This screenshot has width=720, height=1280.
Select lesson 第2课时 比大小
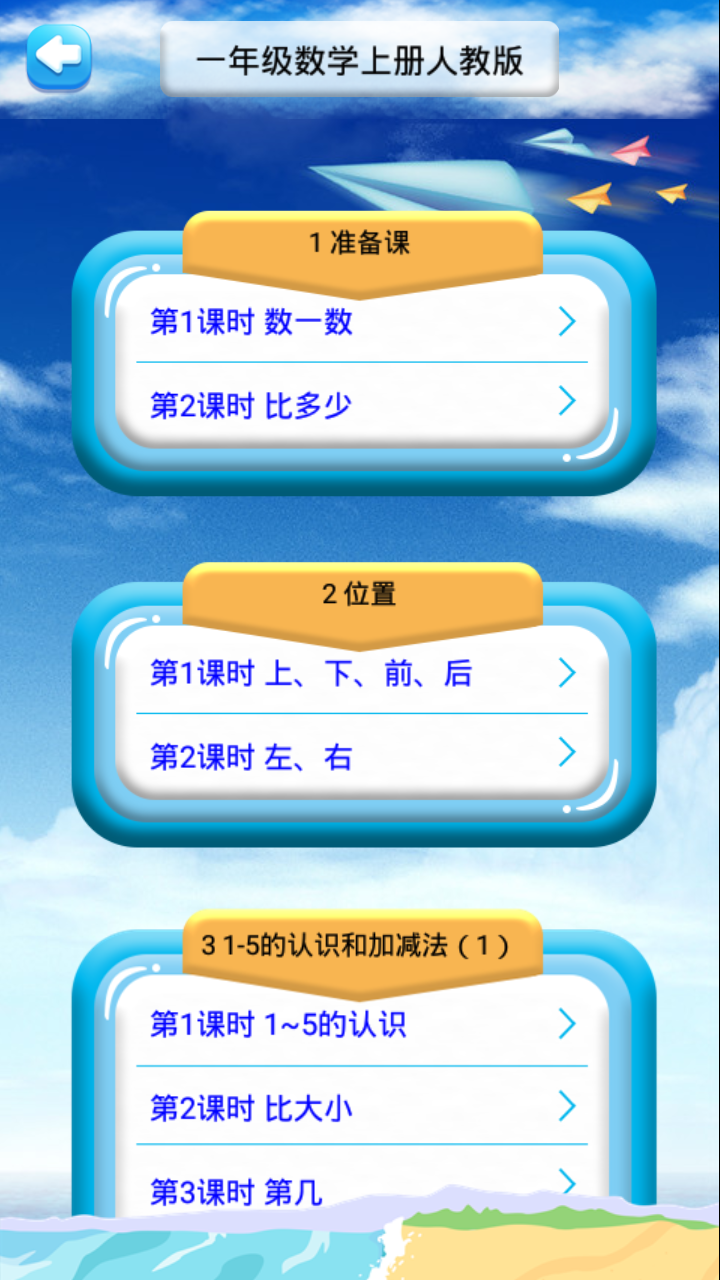tap(361, 1108)
